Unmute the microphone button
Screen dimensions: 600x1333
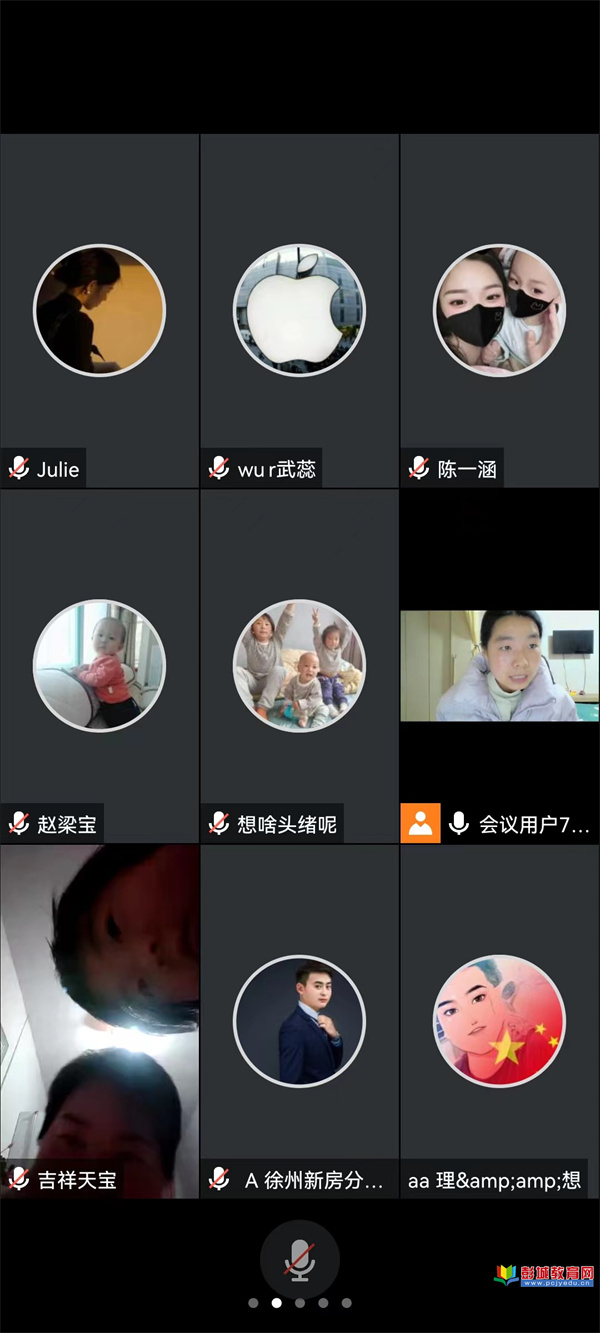coord(299,1259)
